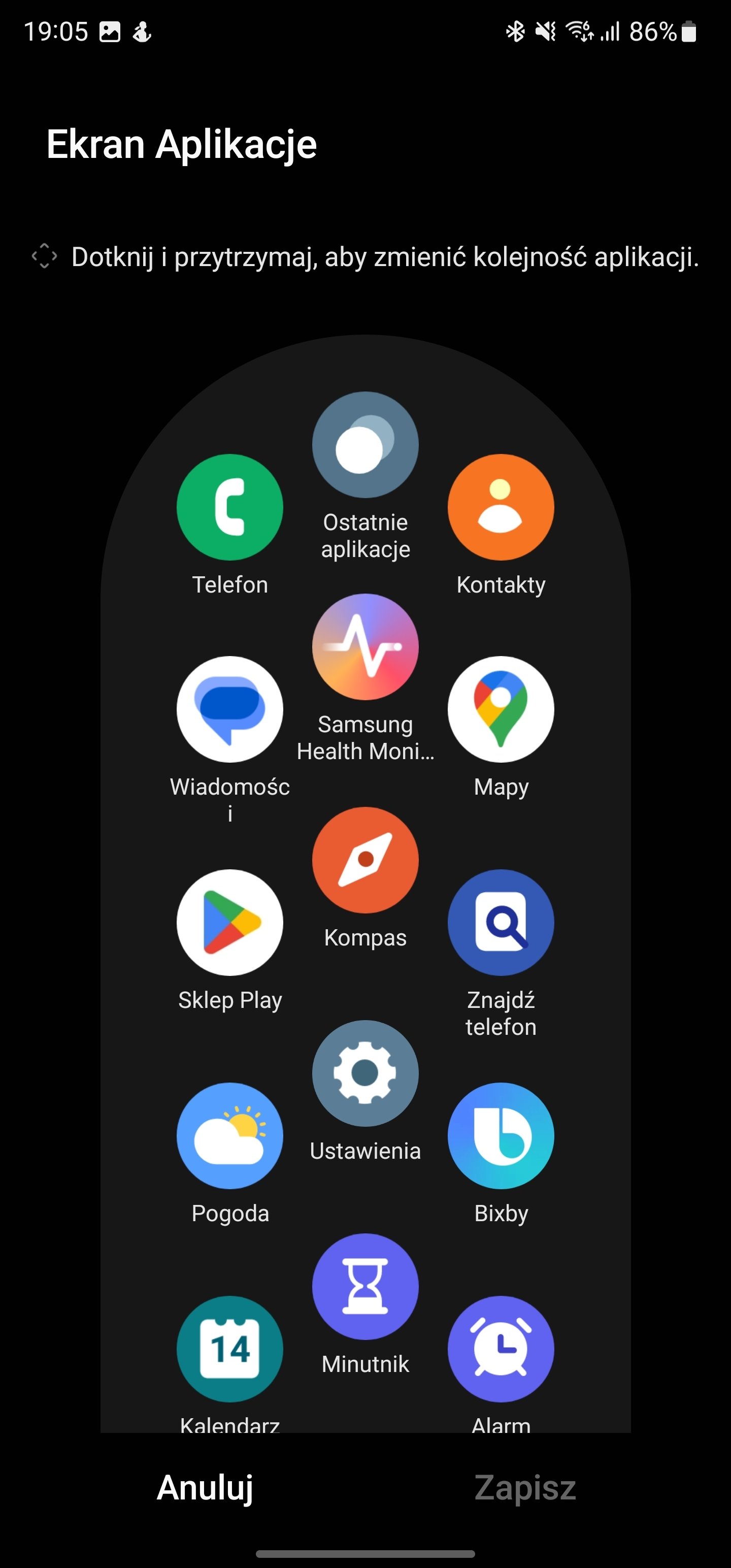This screenshot has height=1568, width=731.
Task: Select the Kontakty app icon
Action: tap(501, 507)
